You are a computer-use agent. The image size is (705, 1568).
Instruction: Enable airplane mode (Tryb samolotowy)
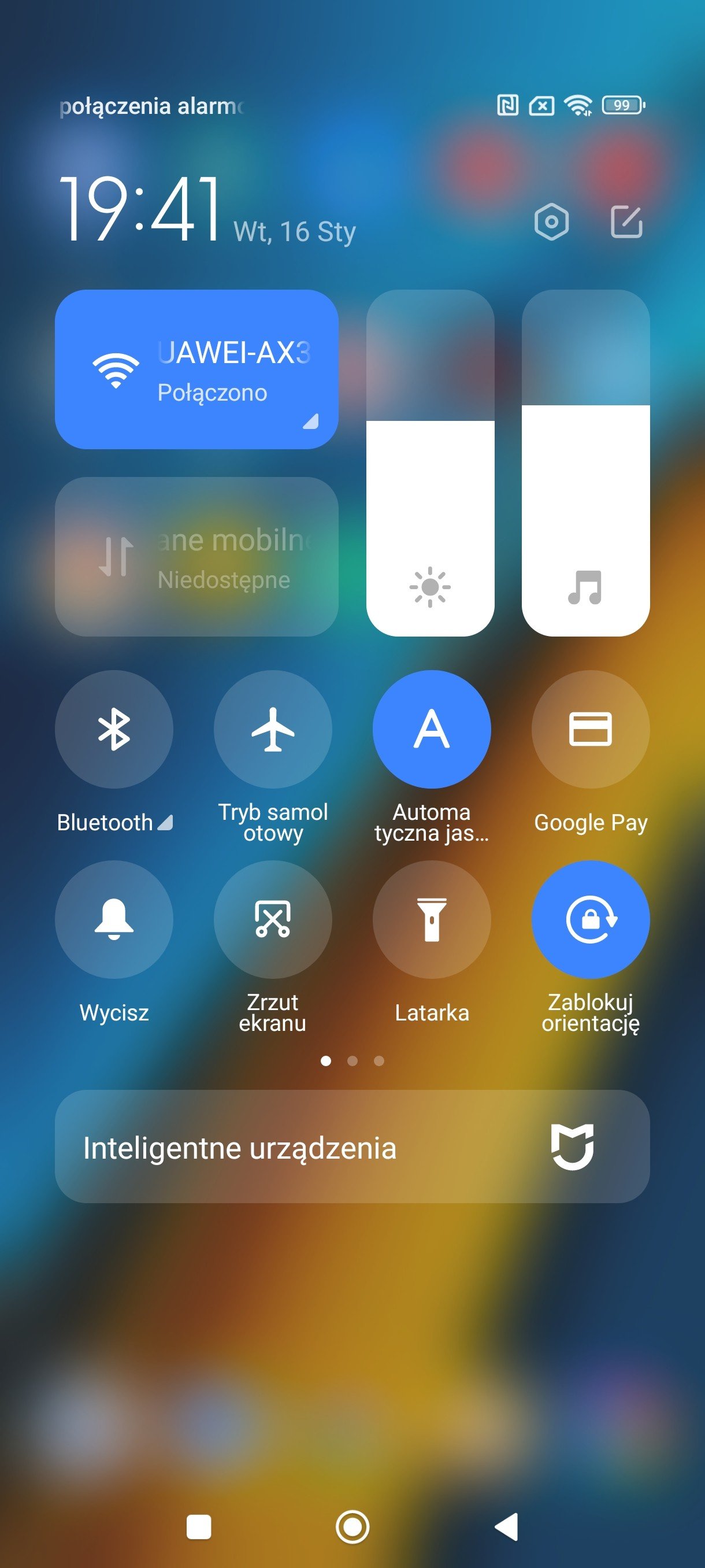(x=273, y=729)
